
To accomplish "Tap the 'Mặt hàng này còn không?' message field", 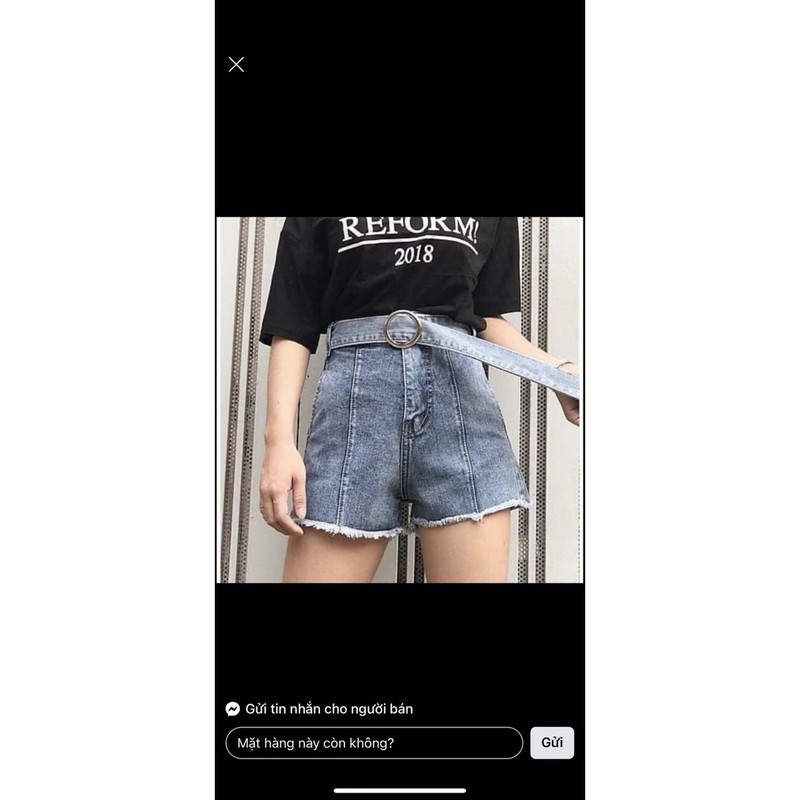I will click(x=374, y=743).
